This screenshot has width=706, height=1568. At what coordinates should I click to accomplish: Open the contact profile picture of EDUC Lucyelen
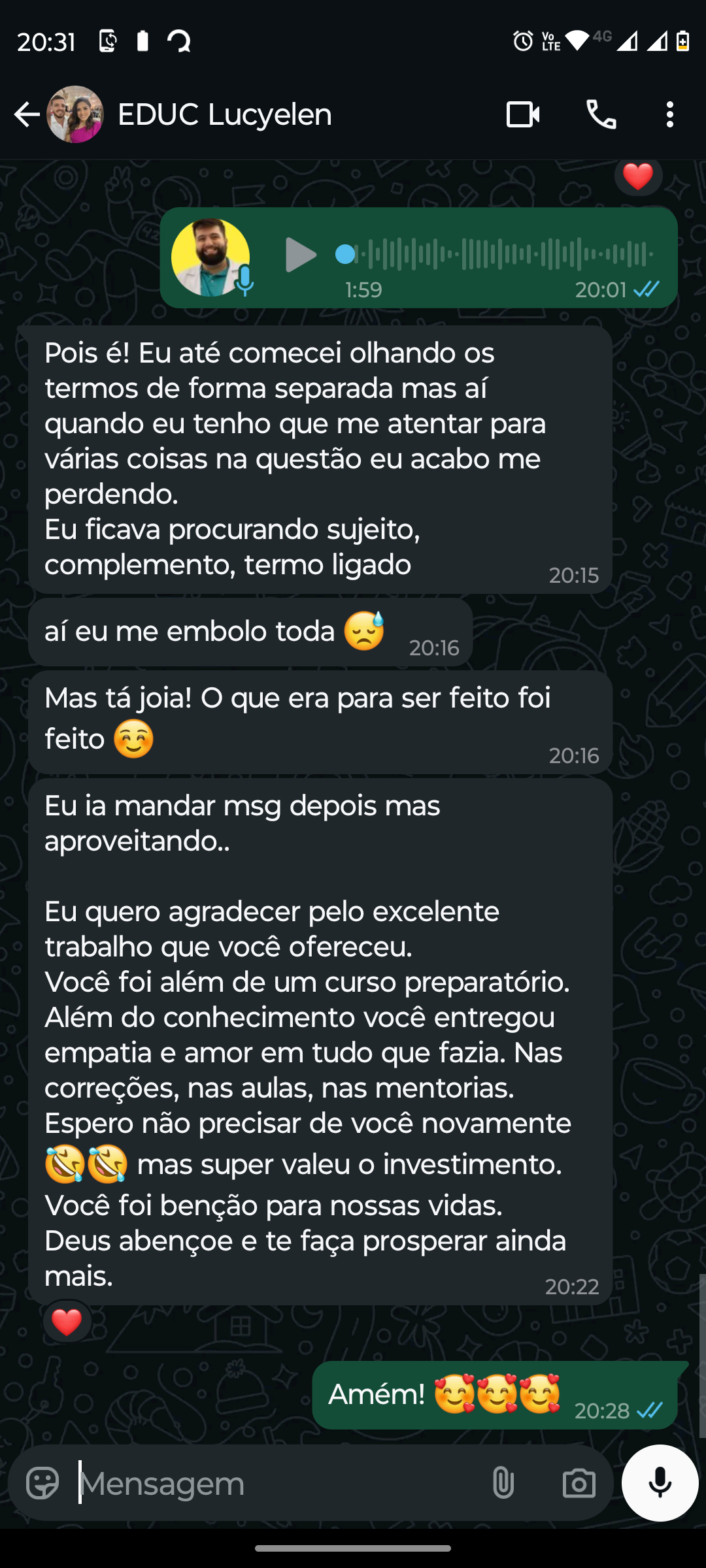(76, 114)
